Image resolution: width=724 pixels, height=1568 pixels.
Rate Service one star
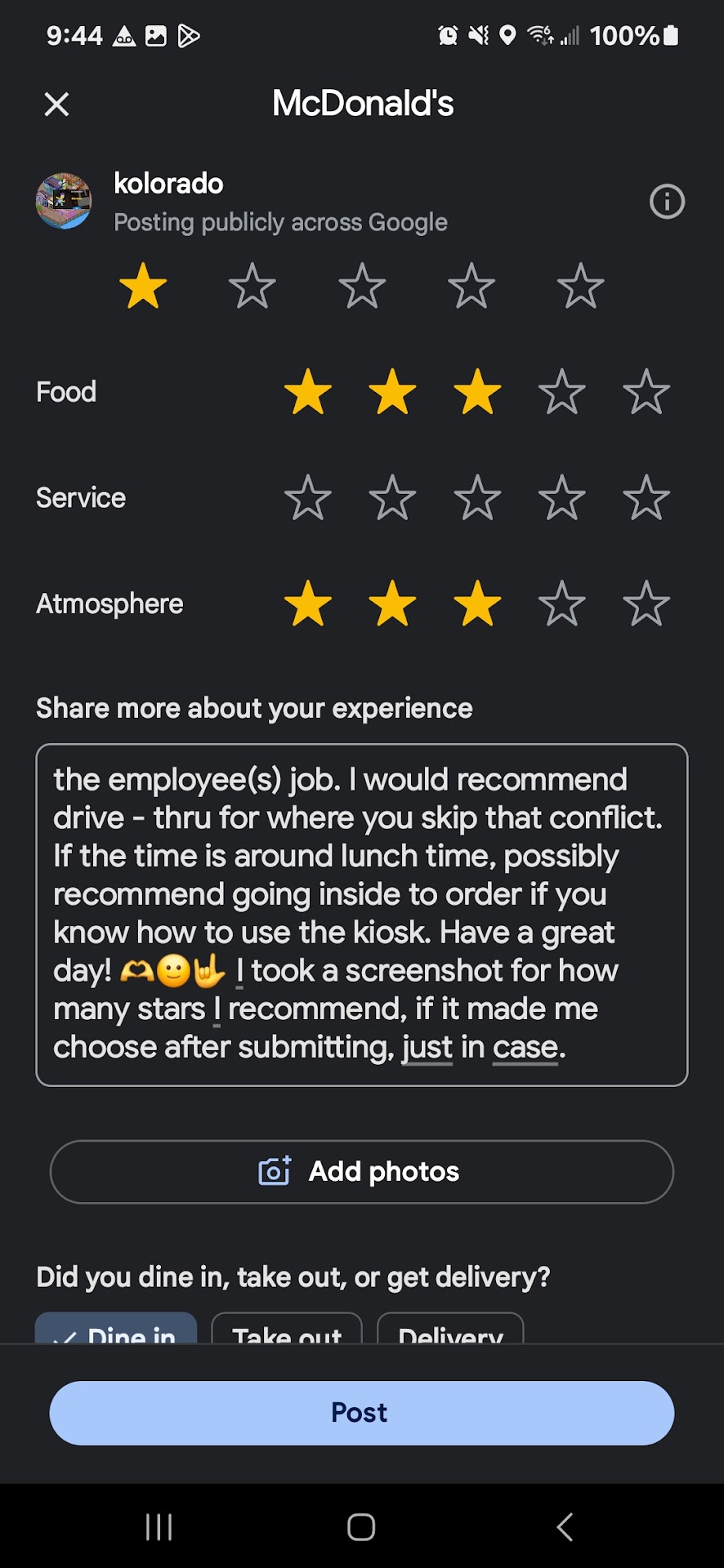[308, 498]
